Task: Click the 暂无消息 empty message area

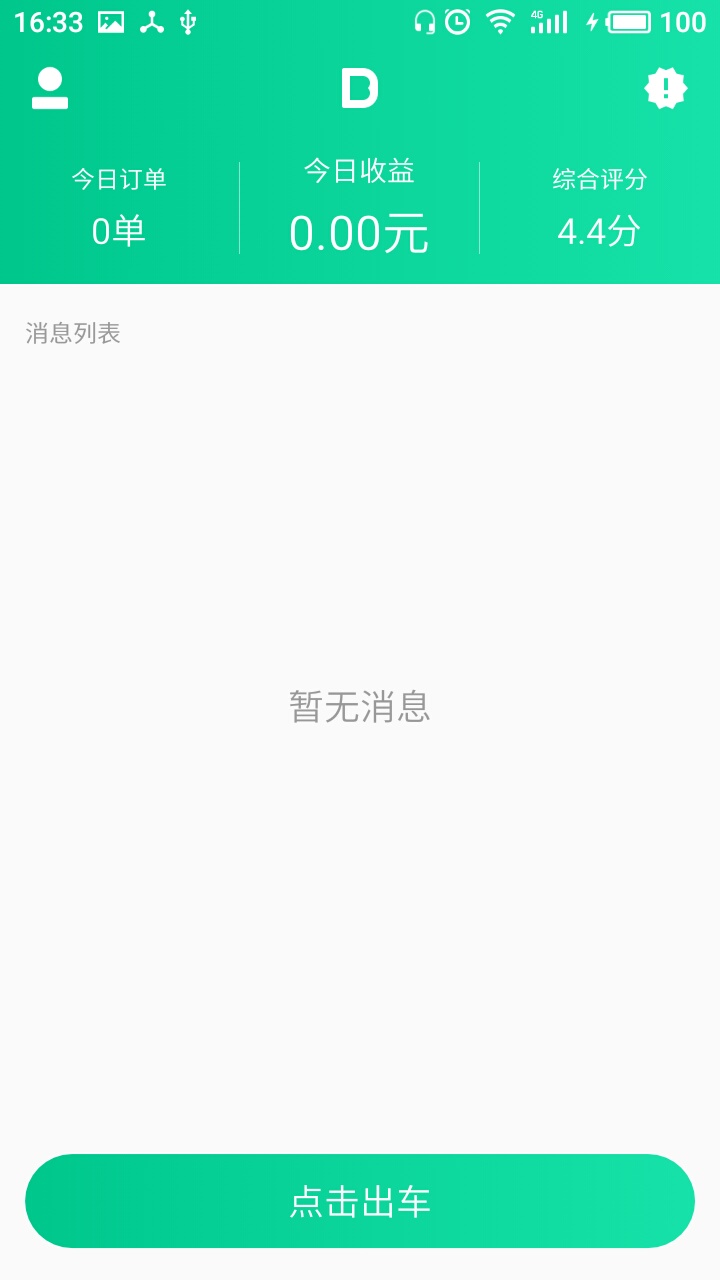Action: (x=360, y=707)
